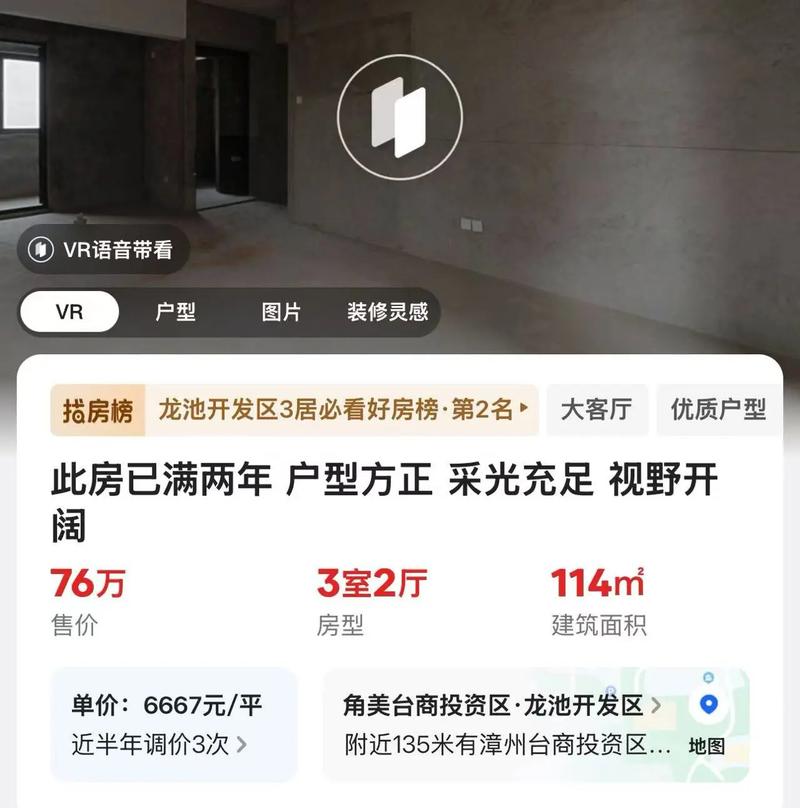The image size is (800, 808).
Task: Open VR语音带看 guided viewing
Action: pos(102,249)
